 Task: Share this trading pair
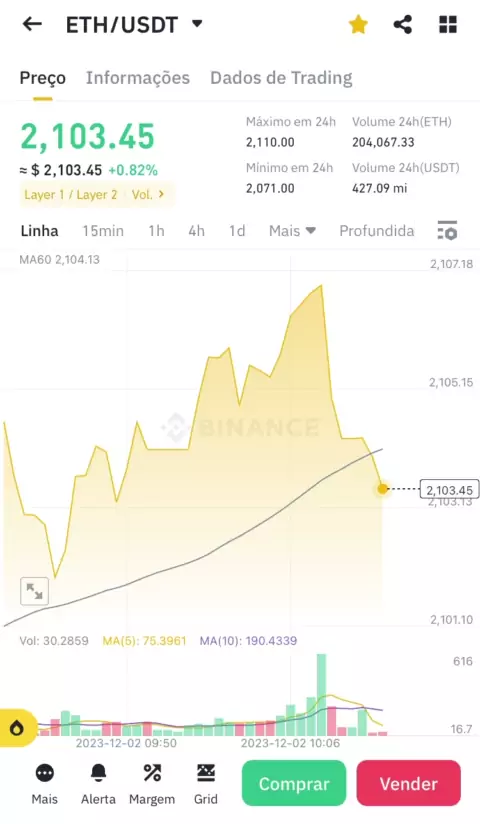coord(403,24)
